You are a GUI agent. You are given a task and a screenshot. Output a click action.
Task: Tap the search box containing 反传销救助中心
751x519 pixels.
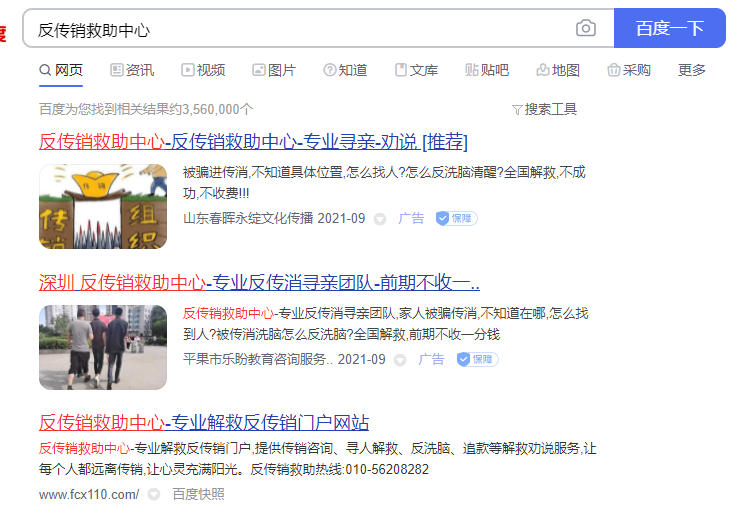tap(300, 29)
